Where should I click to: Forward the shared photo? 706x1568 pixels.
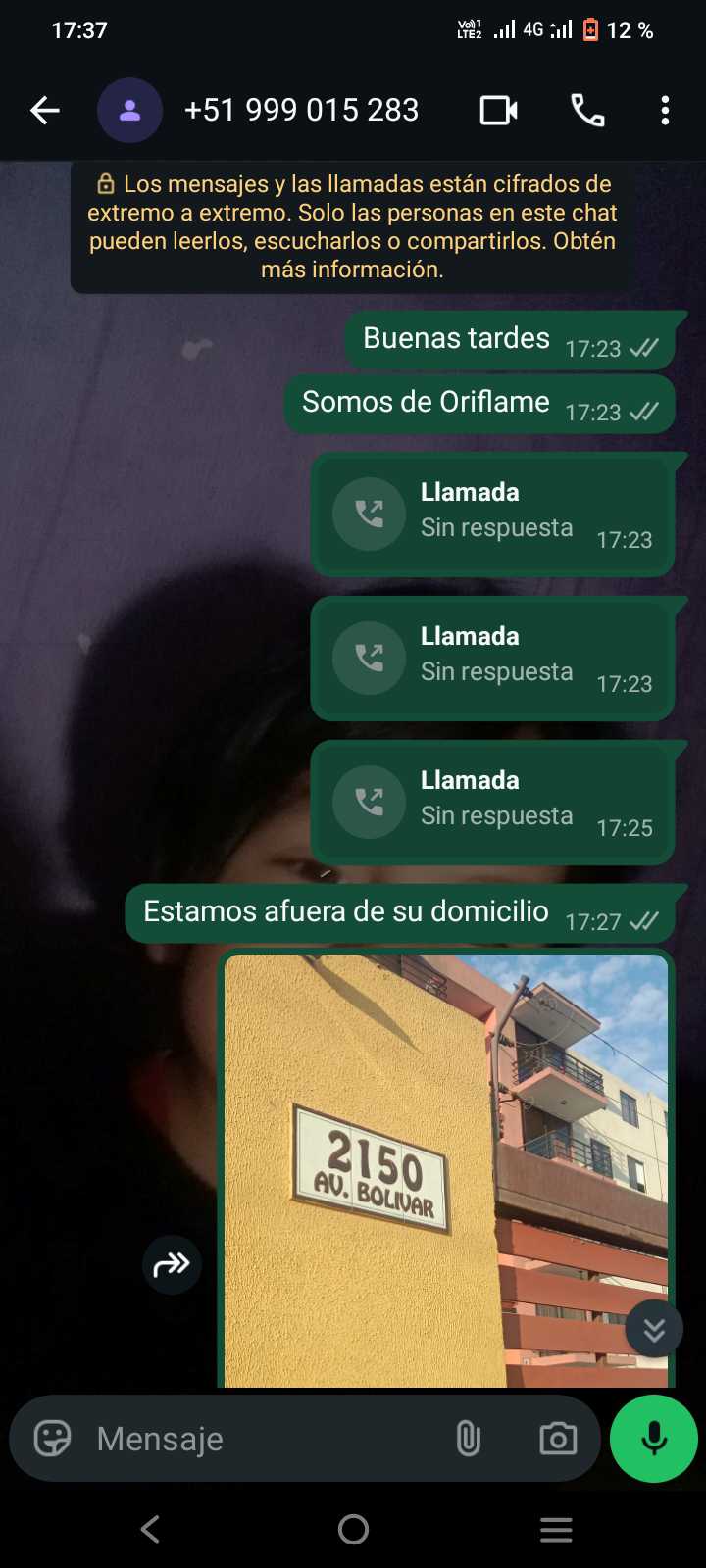(x=173, y=1264)
